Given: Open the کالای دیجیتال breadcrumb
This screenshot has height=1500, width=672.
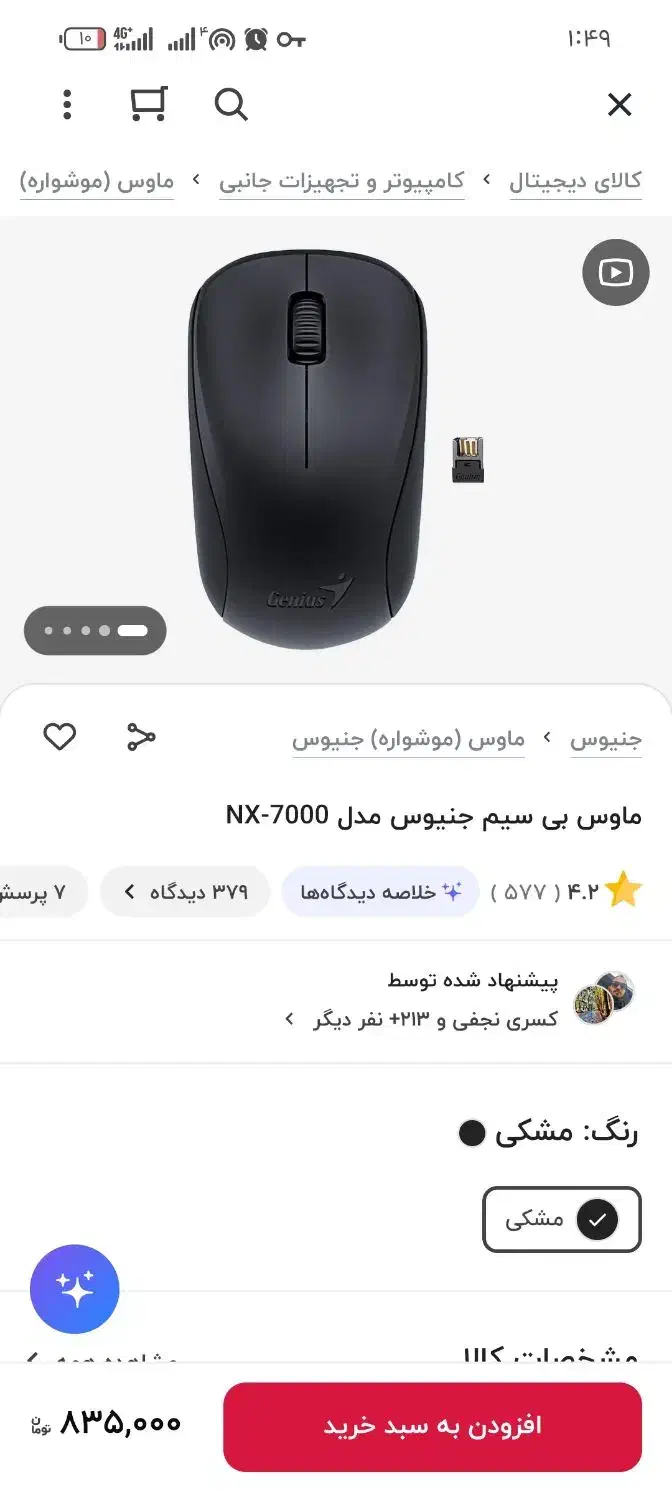Looking at the screenshot, I should pyautogui.click(x=575, y=181).
